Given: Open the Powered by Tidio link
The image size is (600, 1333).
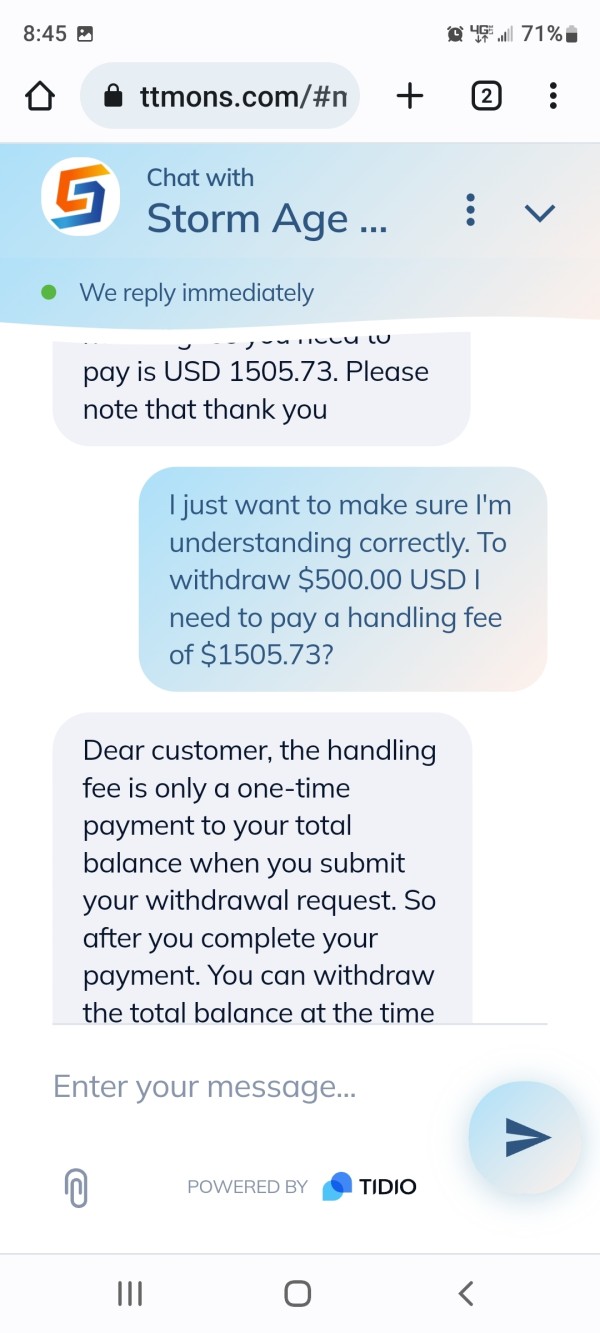Looking at the screenshot, I should 301,1187.
